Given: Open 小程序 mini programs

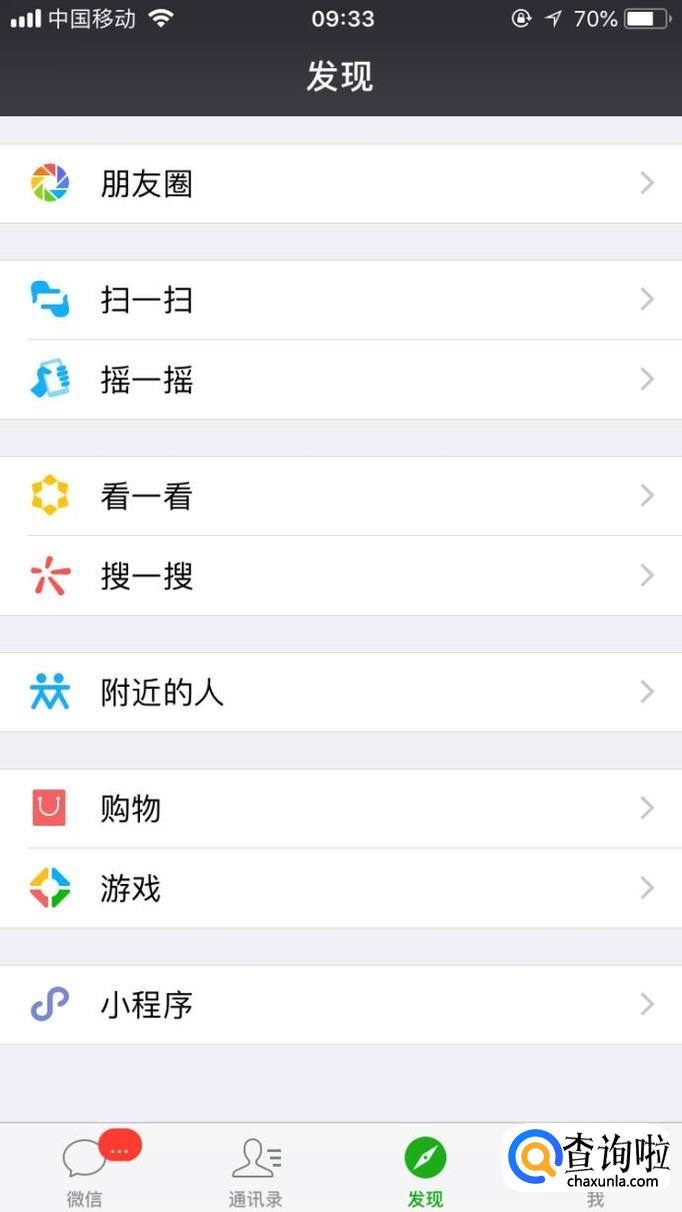Looking at the screenshot, I should pos(340,1004).
